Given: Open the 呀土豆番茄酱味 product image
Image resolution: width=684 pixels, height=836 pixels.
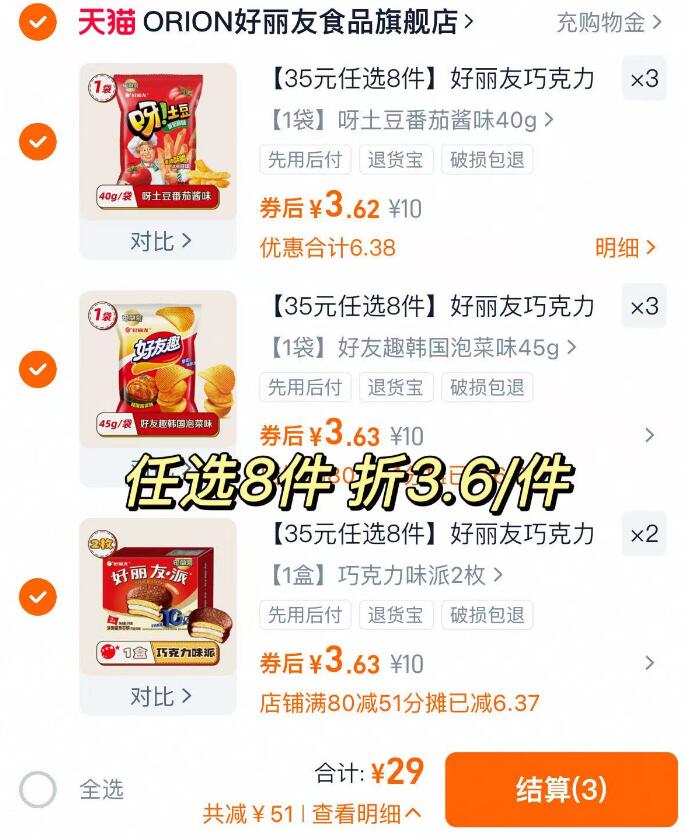Looking at the screenshot, I should (x=158, y=139).
